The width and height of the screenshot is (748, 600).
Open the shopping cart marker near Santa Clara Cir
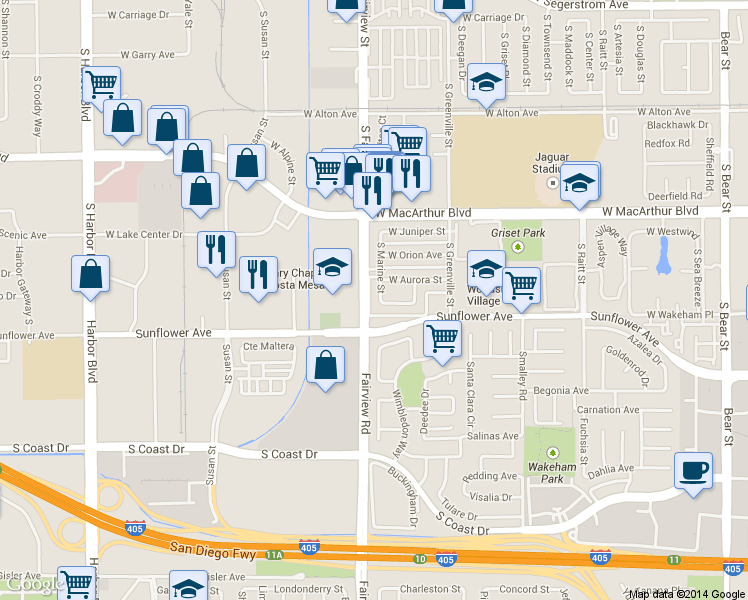coord(442,339)
